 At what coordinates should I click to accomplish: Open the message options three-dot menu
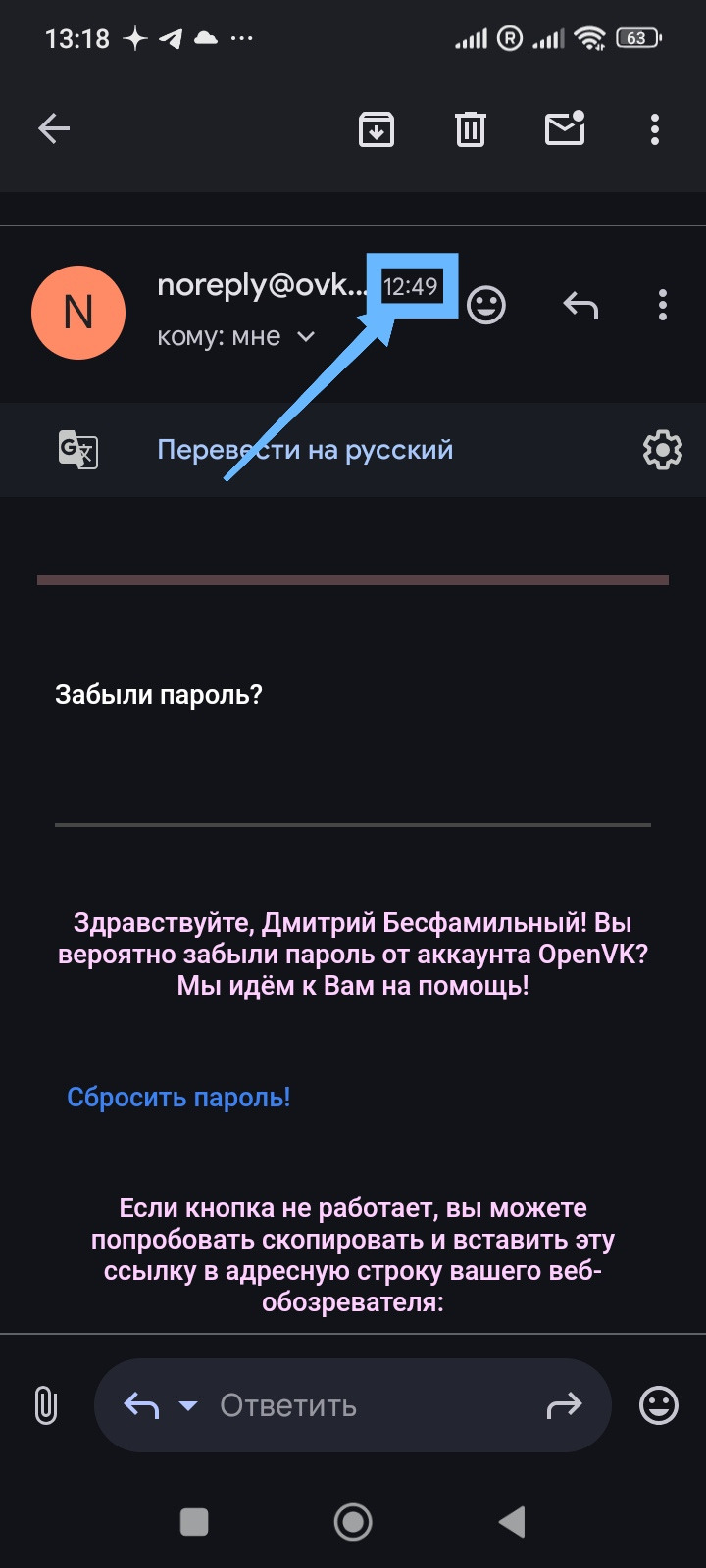663,306
